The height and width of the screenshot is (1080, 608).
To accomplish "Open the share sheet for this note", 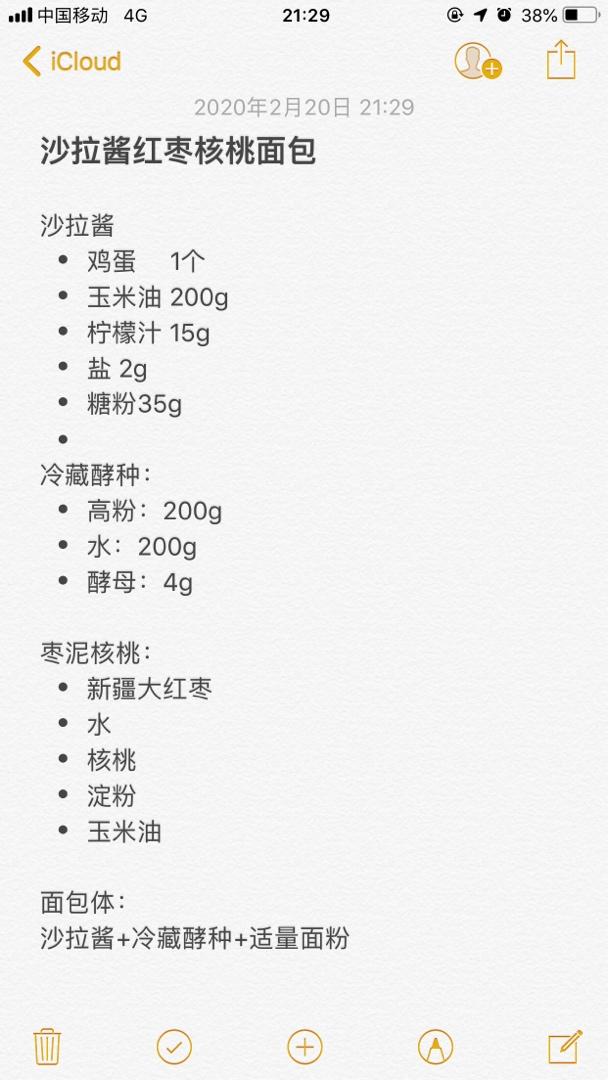I will tap(561, 60).
